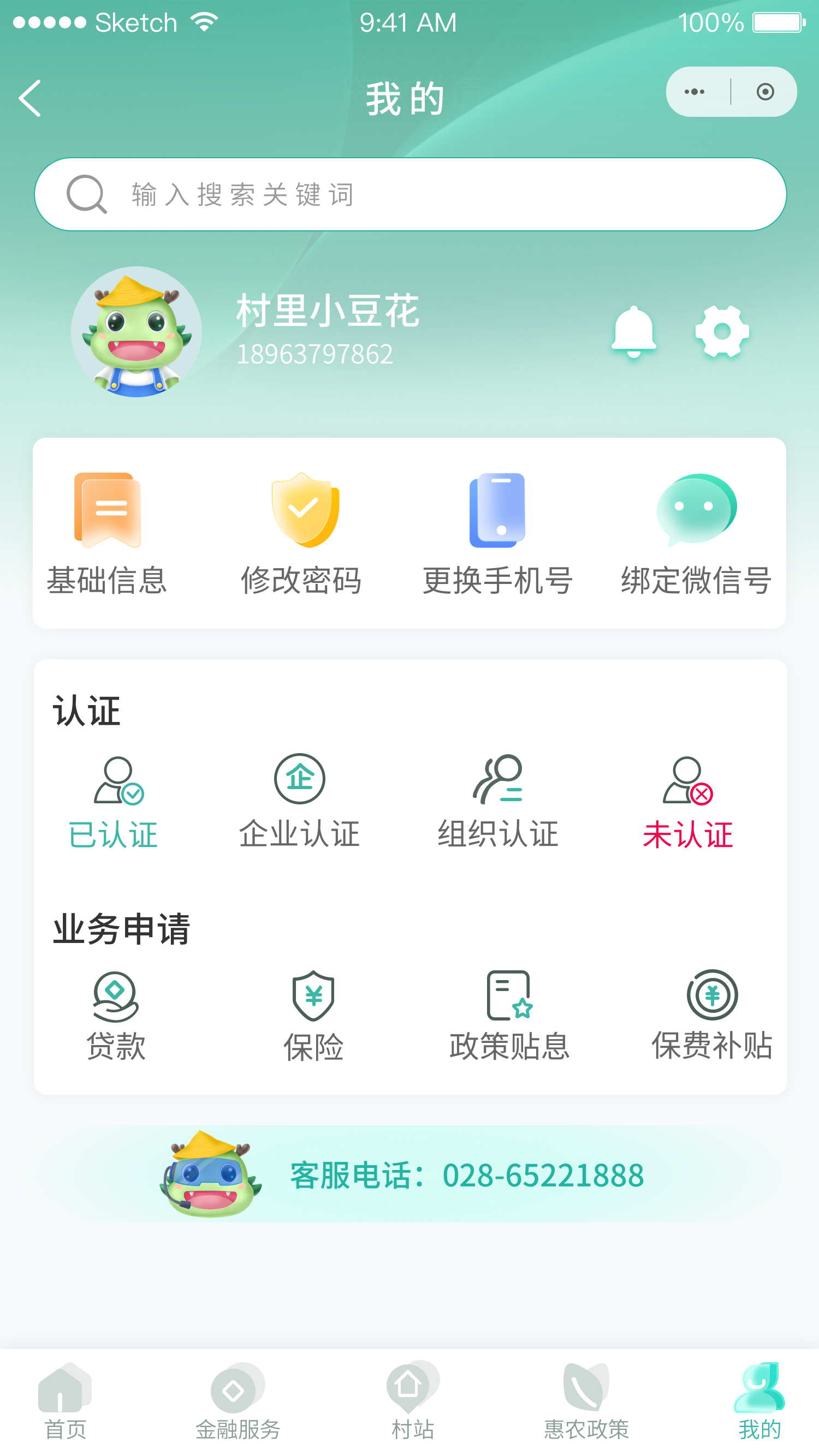This screenshot has height=1456, width=819.
Task: Open the notifications bell
Action: point(633,332)
